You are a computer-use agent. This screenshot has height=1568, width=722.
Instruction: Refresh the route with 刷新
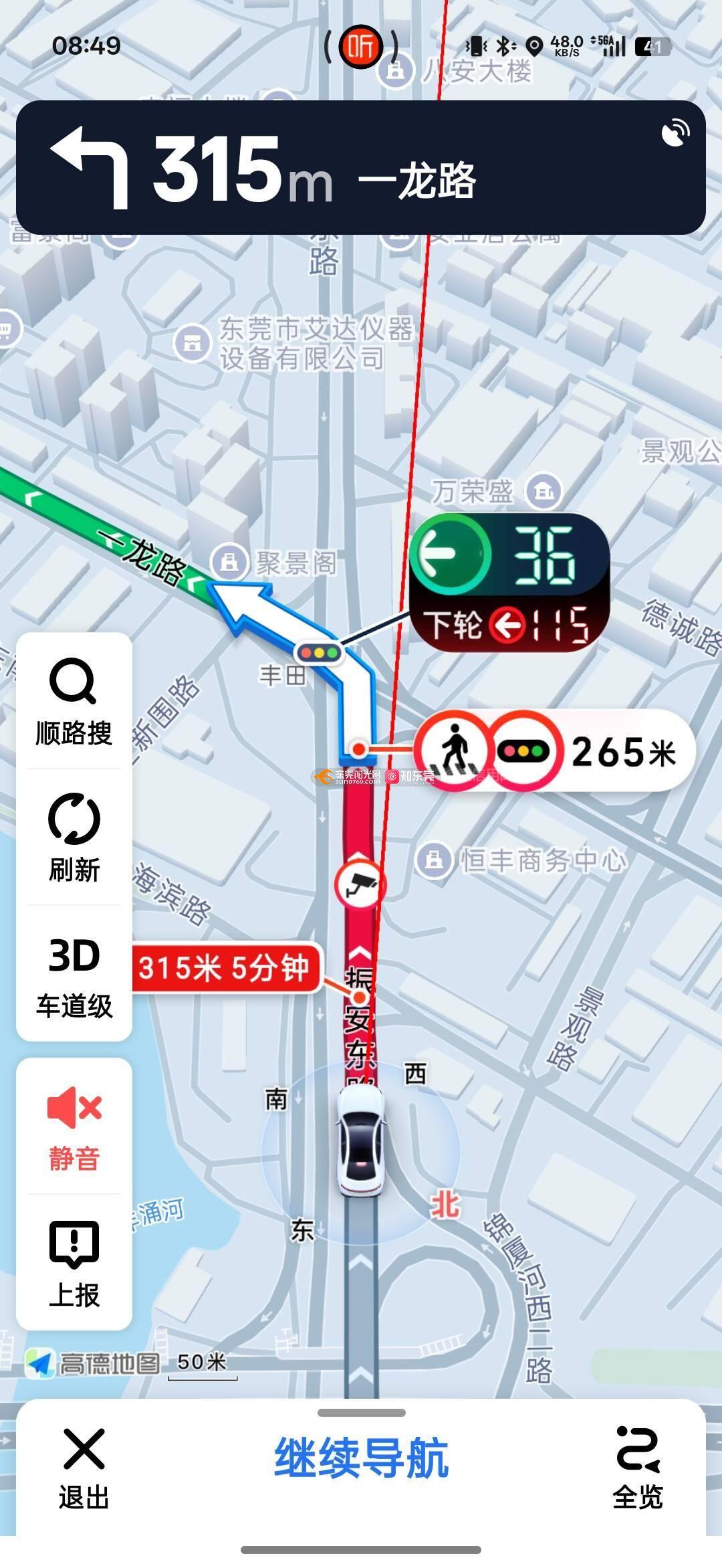tap(74, 838)
